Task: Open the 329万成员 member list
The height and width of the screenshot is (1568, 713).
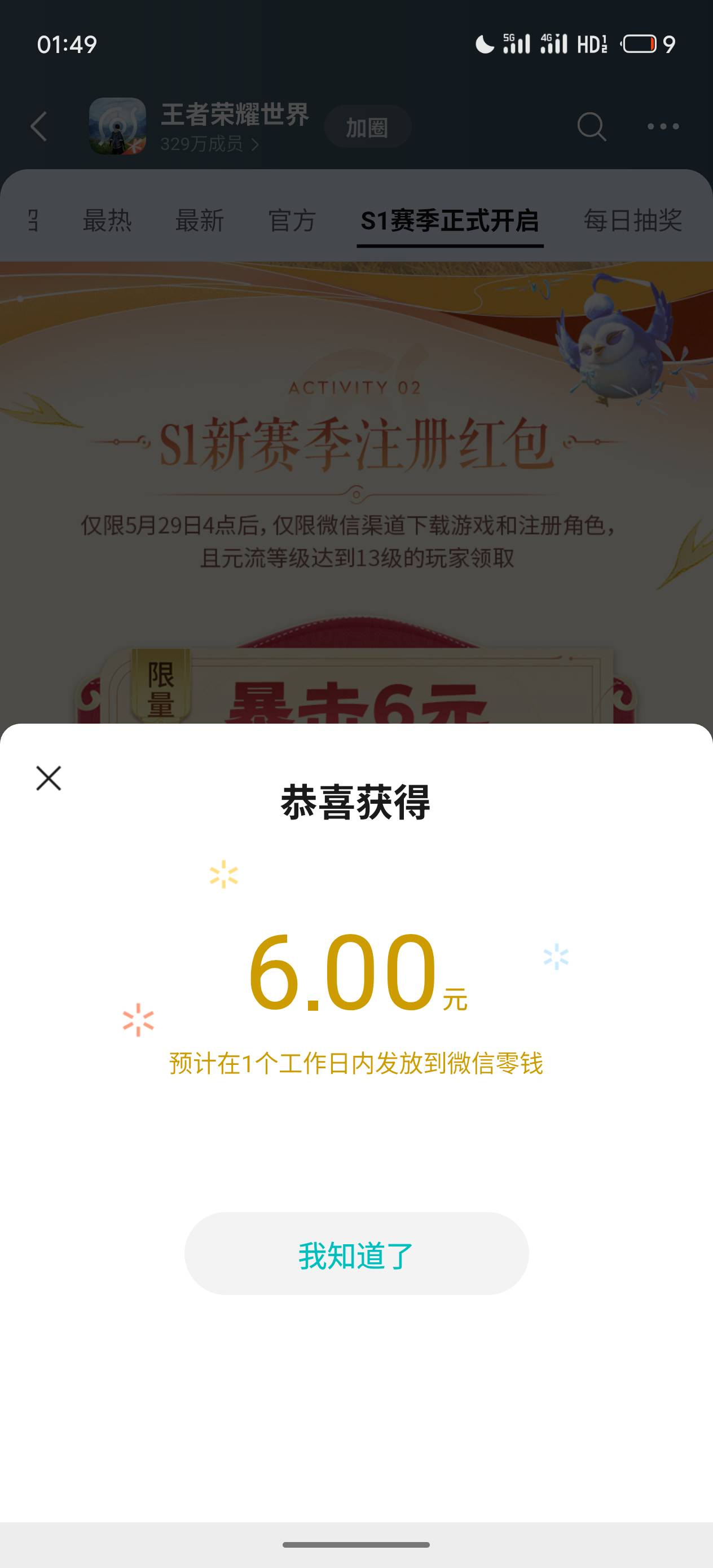Action: click(x=209, y=144)
